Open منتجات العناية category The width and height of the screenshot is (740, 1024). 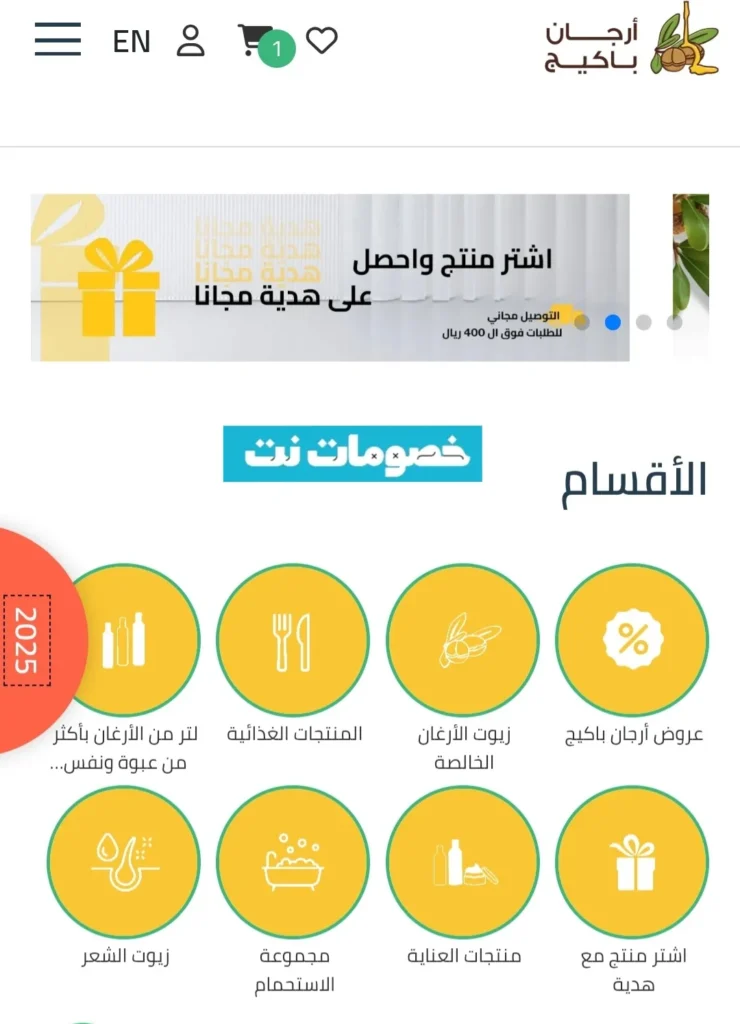coord(462,862)
